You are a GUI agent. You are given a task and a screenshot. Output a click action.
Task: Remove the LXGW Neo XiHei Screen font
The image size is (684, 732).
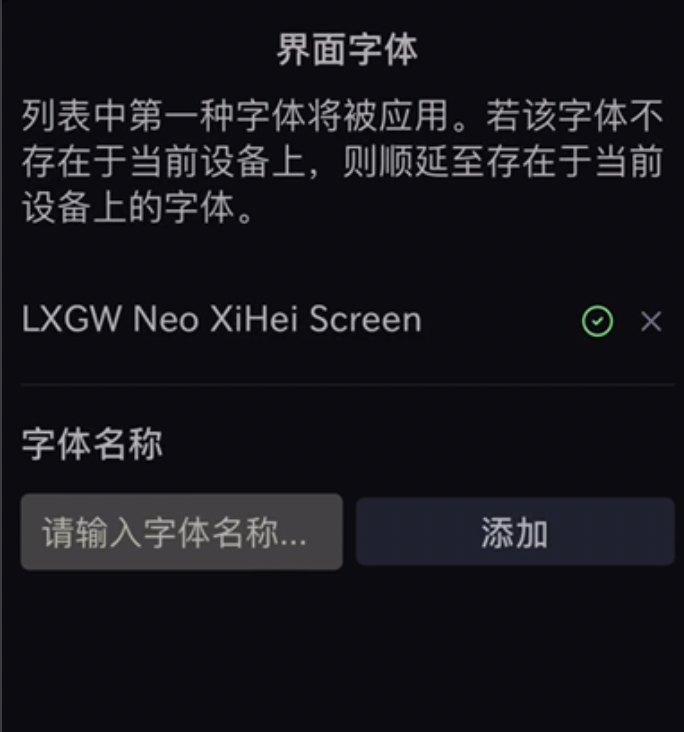pyautogui.click(x=651, y=321)
